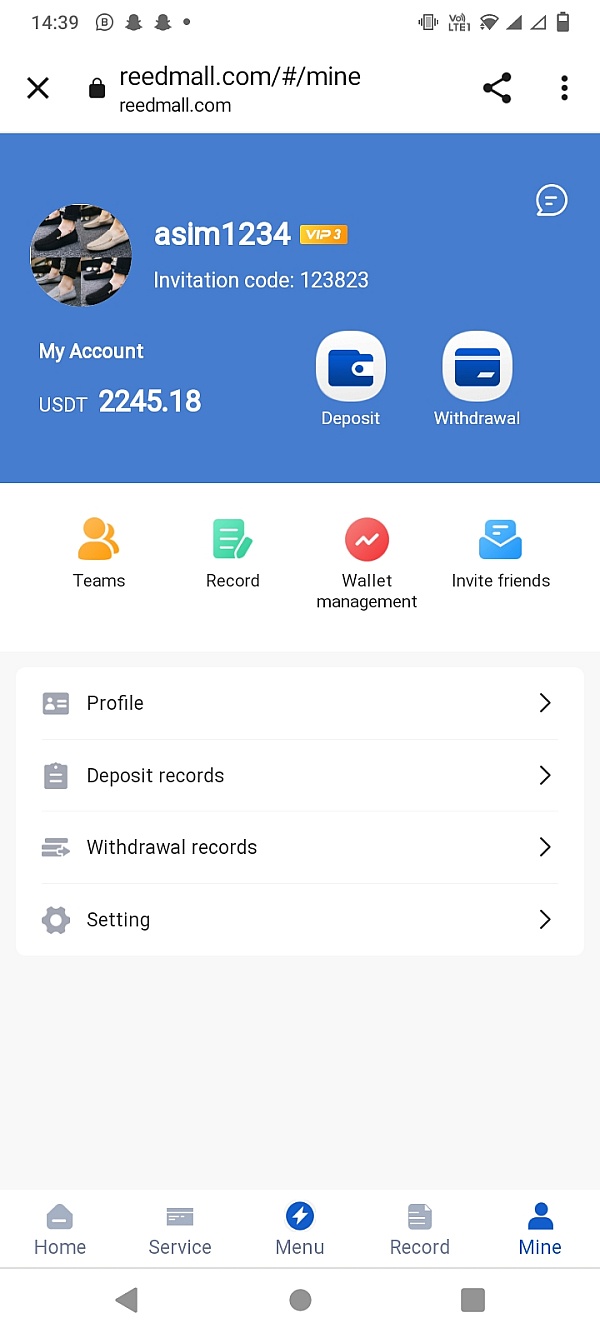600x1333 pixels.
Task: Tap the Deposit button
Action: point(350,367)
